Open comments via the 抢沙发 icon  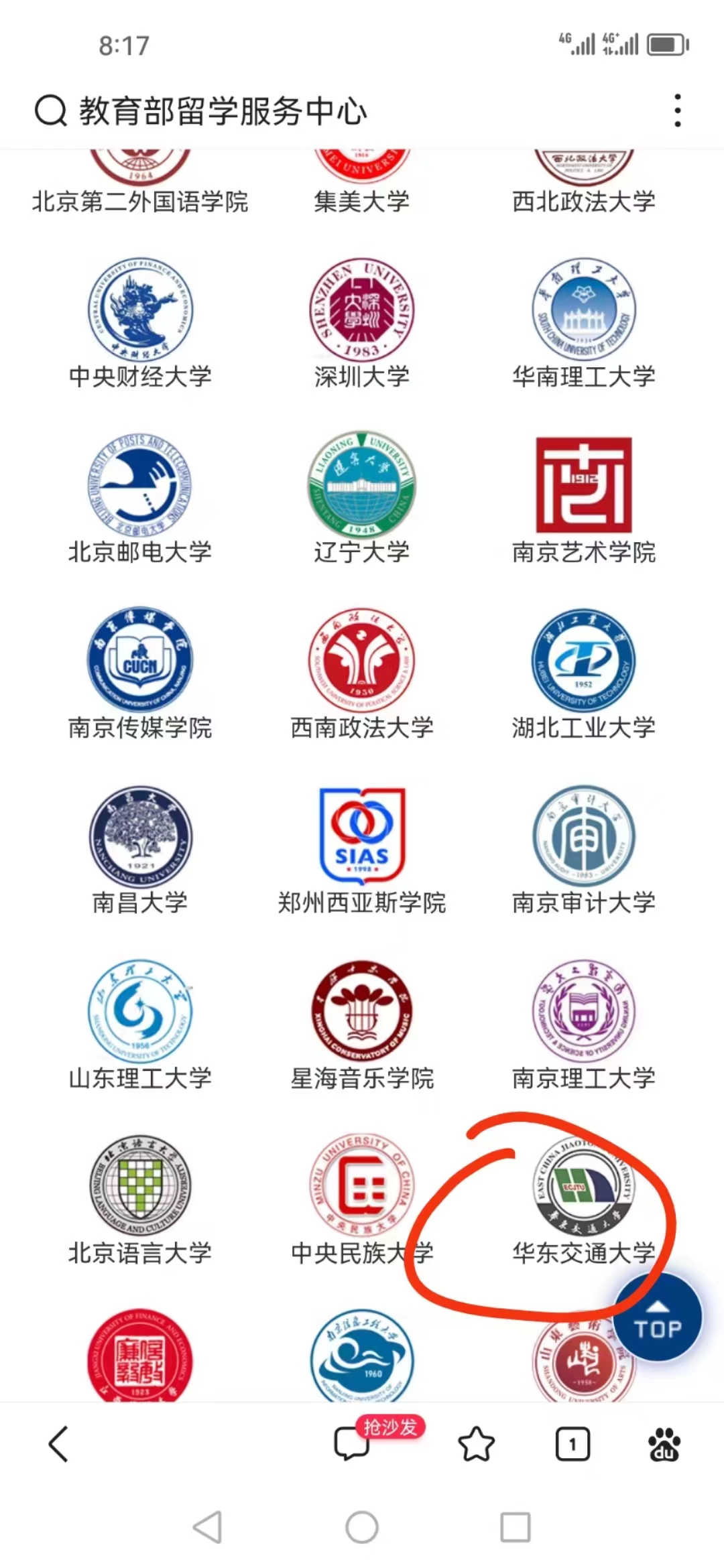353,1443
